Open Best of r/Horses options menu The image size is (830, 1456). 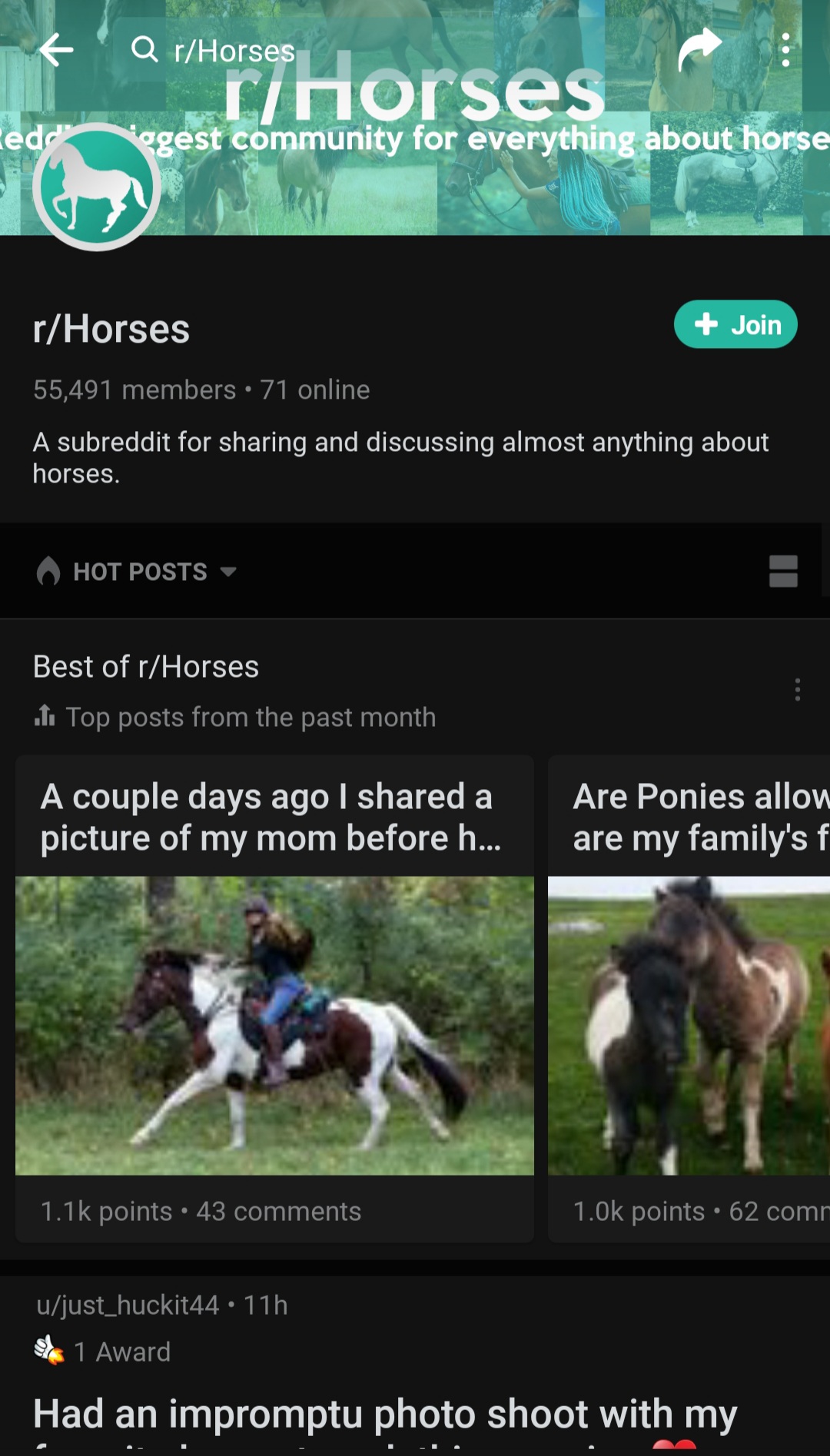797,689
